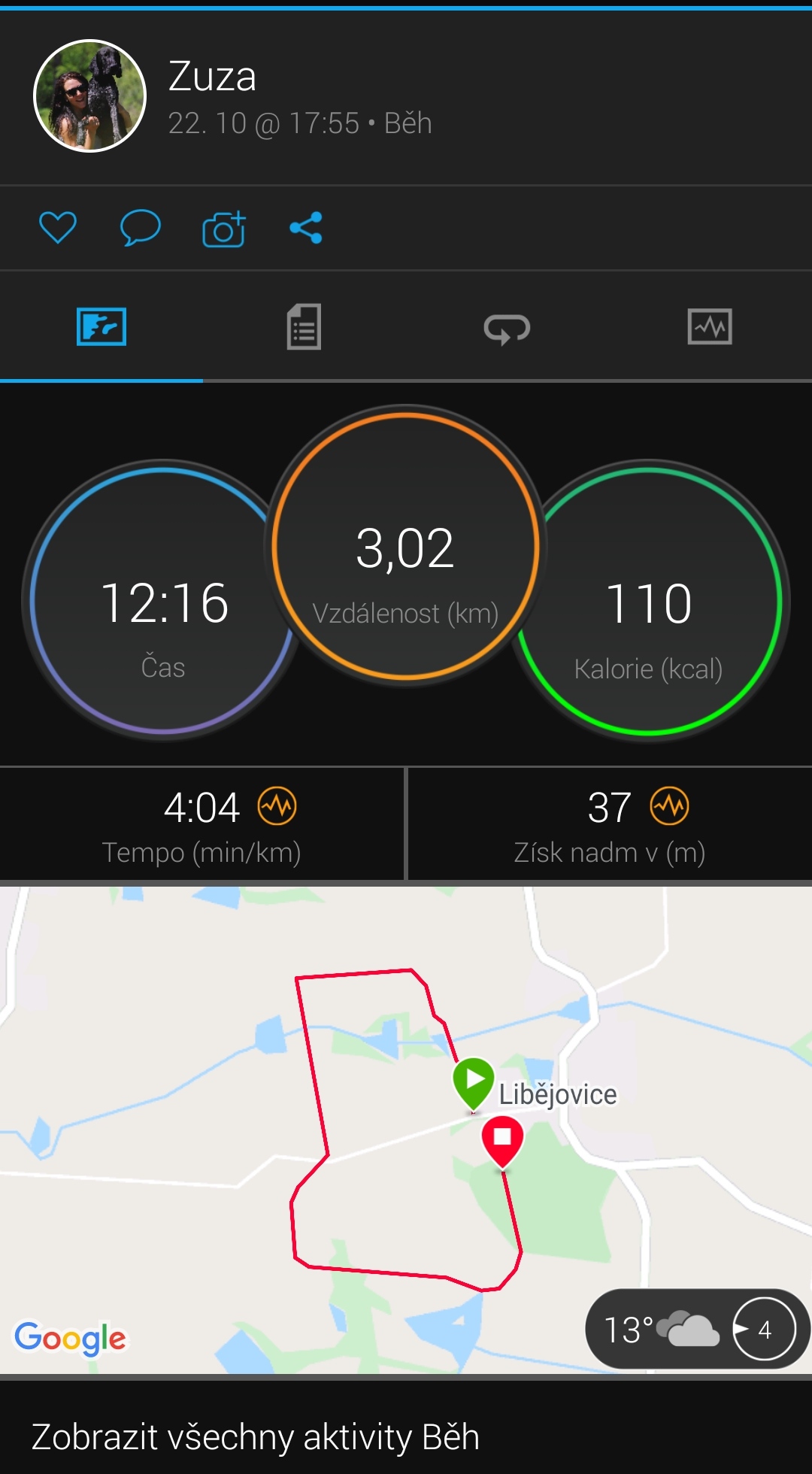Open the comments speech bubble
812x1474 pixels.
point(141,228)
